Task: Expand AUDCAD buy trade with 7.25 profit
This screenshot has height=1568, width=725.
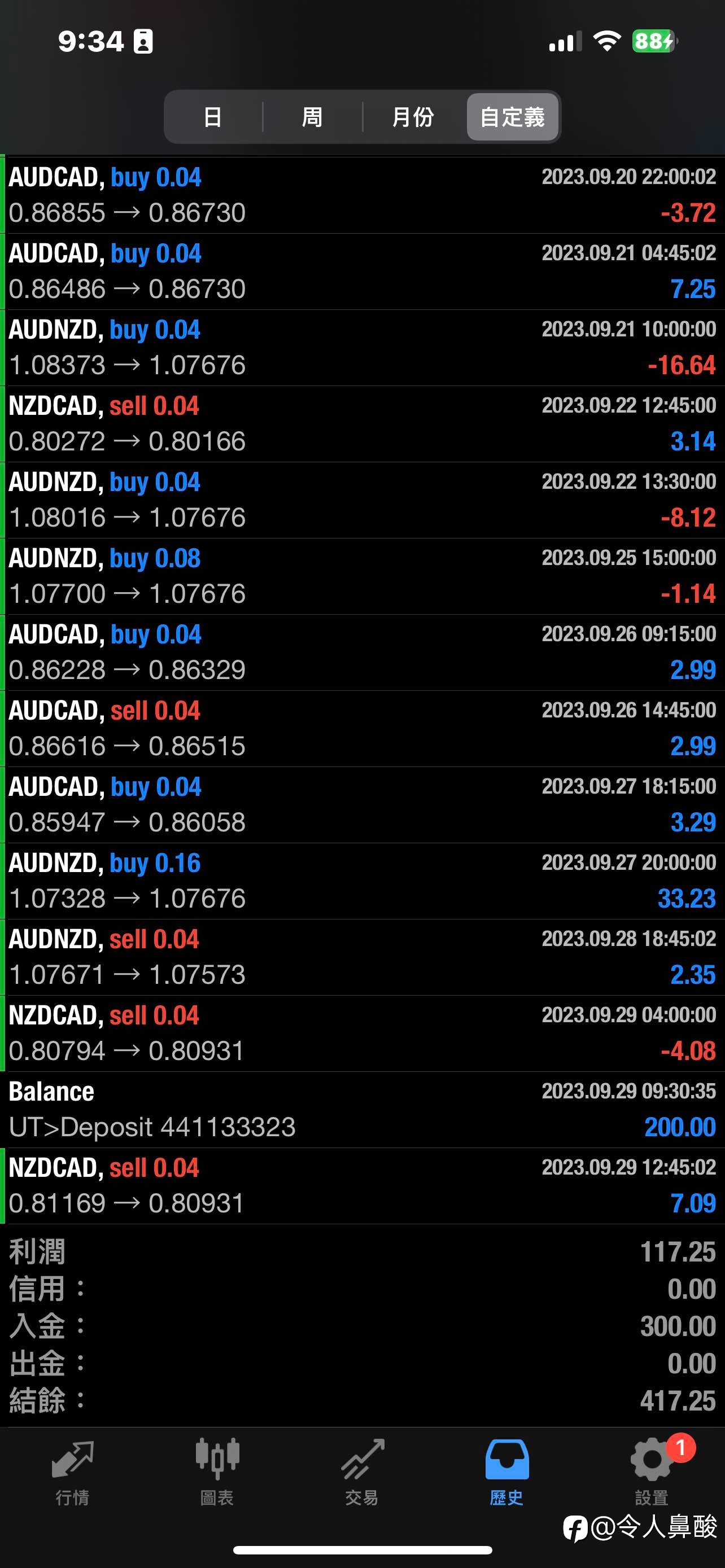Action: pos(362,271)
